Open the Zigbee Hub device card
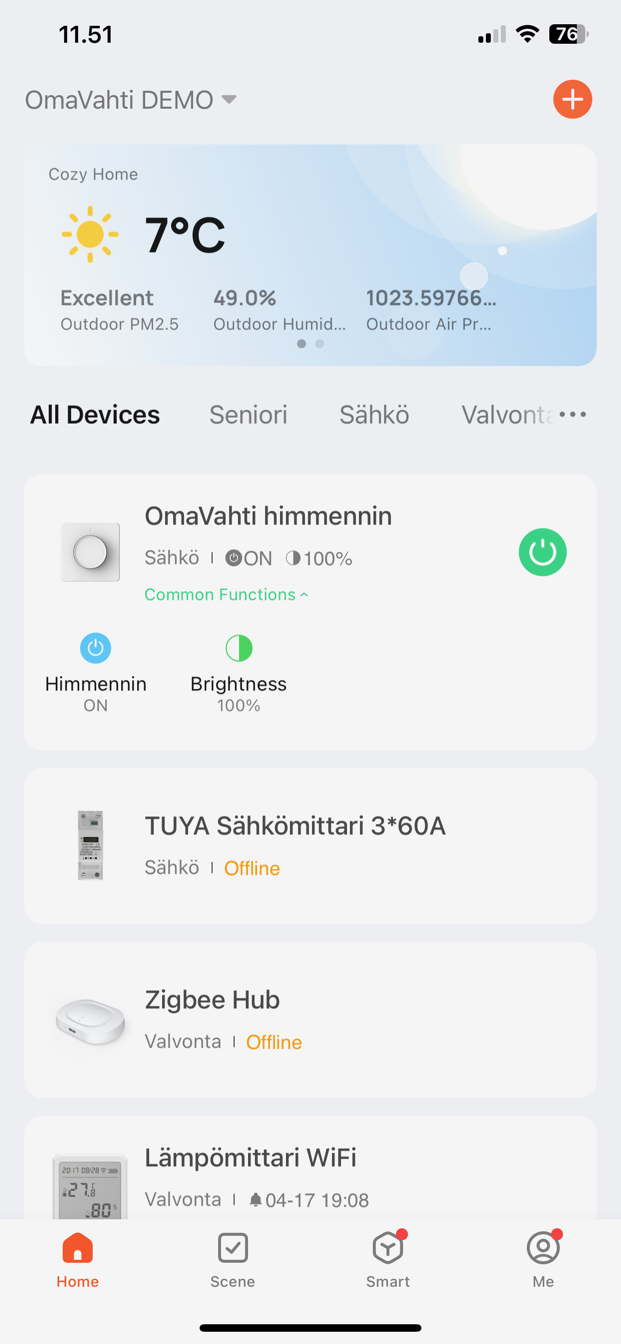Image resolution: width=621 pixels, height=1344 pixels. [x=310, y=1020]
